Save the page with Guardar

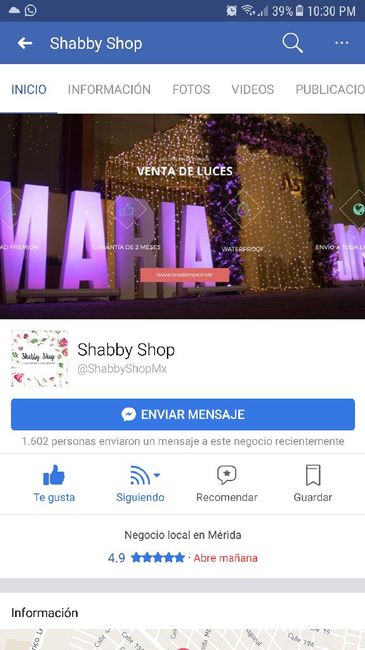tap(313, 484)
